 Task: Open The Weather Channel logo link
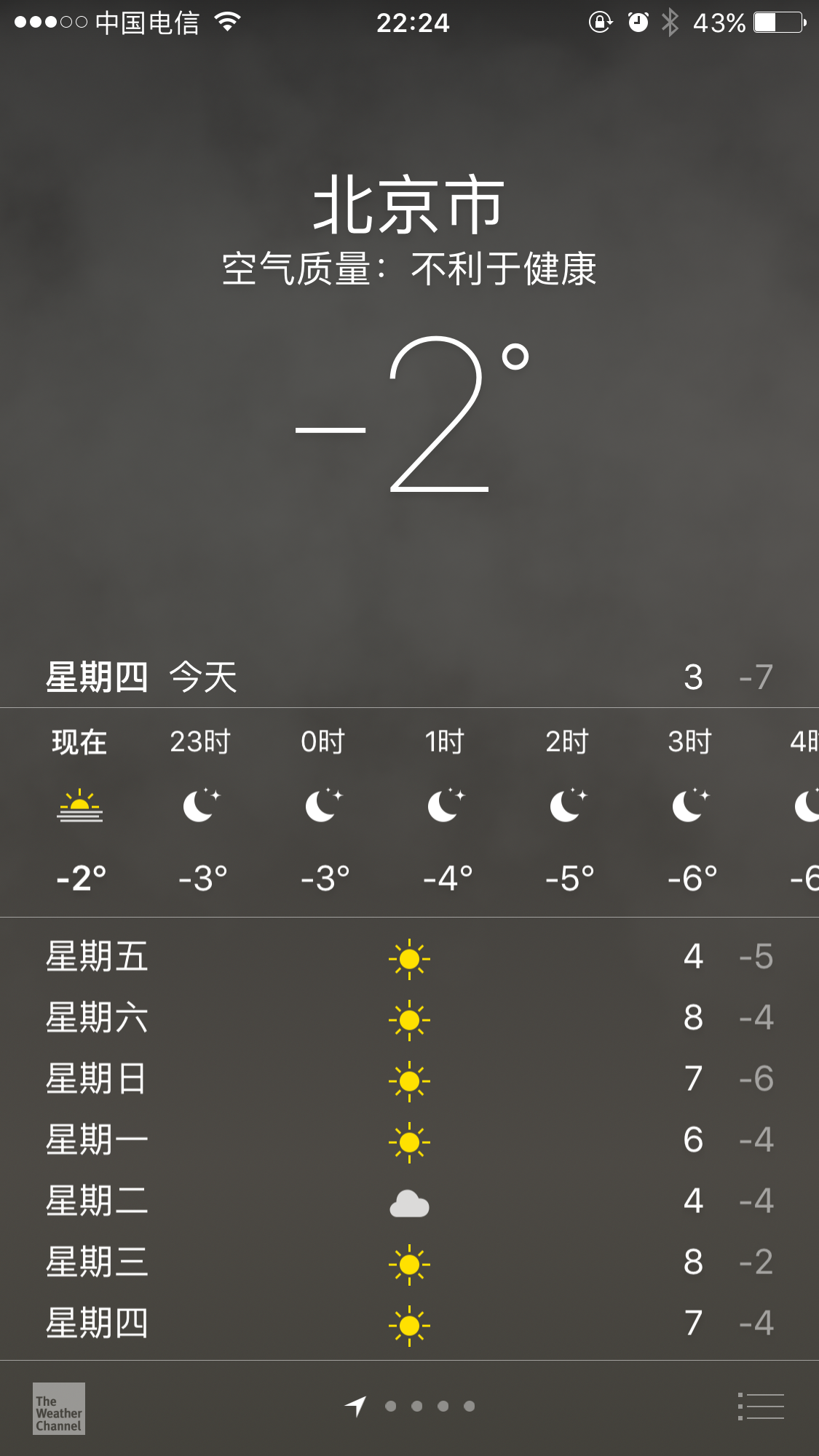[x=59, y=1409]
